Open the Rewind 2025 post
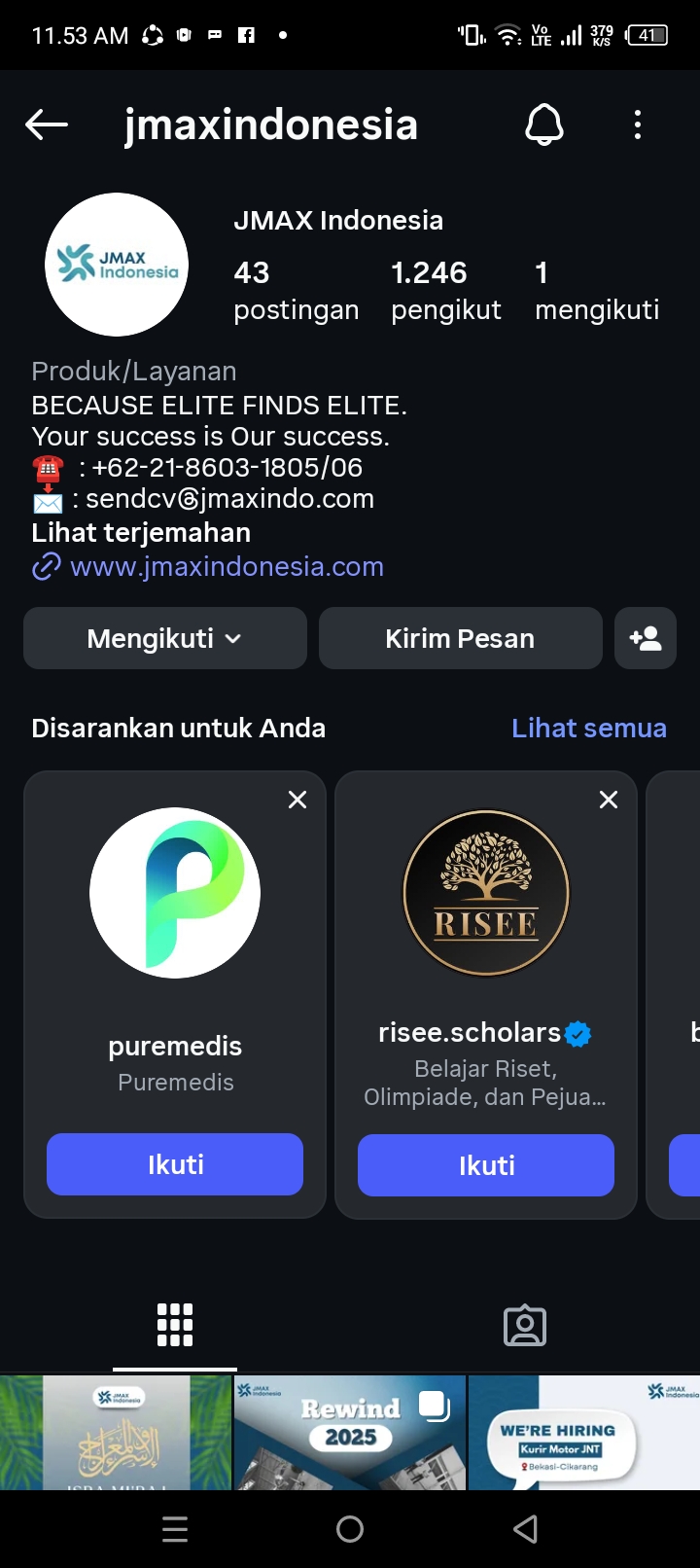Image resolution: width=700 pixels, height=1568 pixels. coord(350,1432)
